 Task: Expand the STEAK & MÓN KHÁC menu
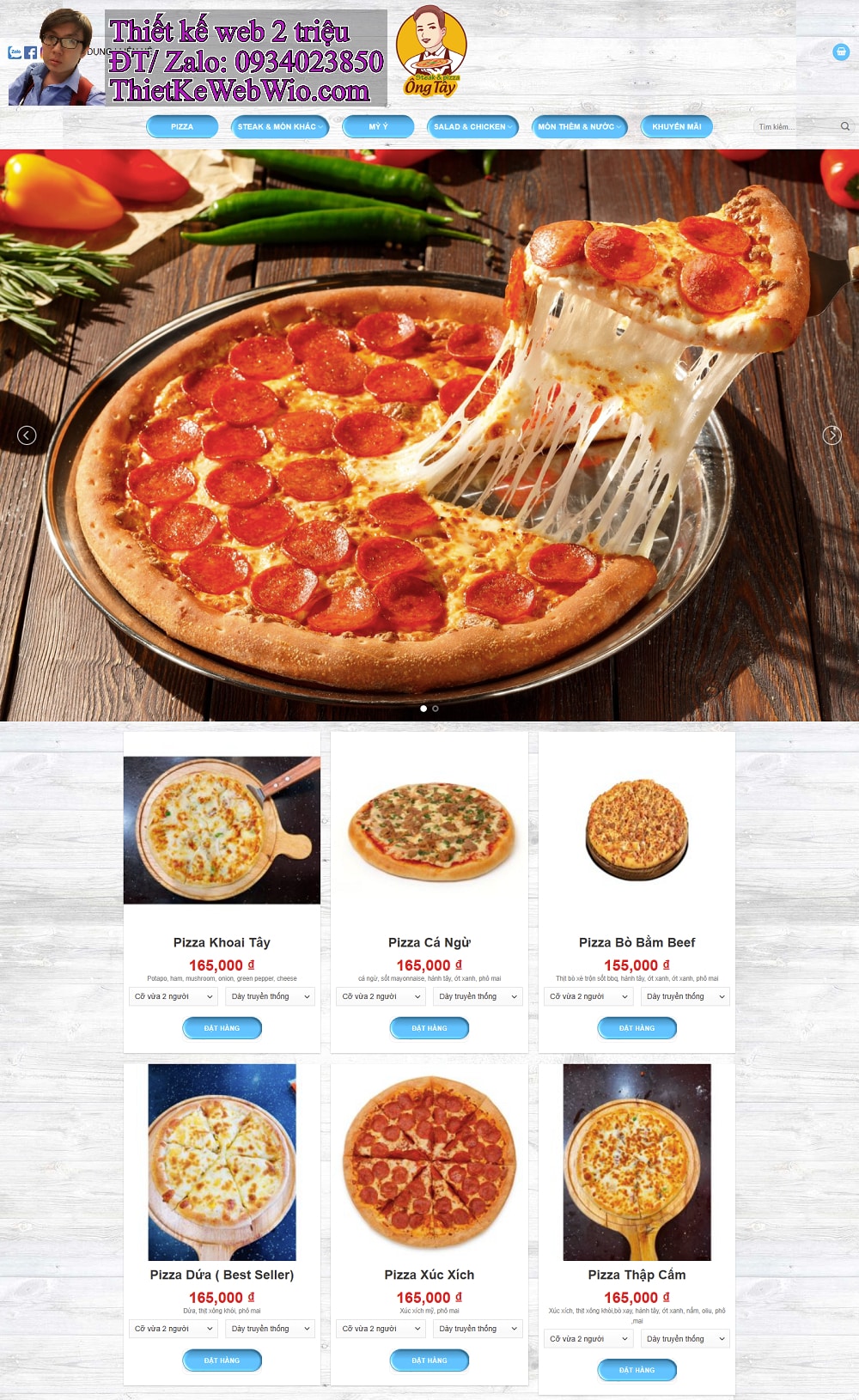pos(281,127)
